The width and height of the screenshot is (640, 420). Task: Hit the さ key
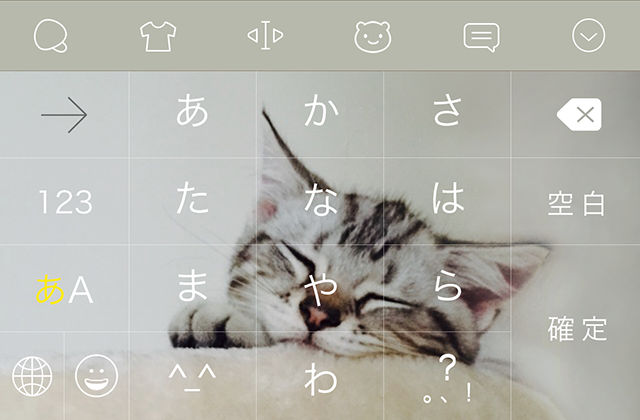click(448, 113)
